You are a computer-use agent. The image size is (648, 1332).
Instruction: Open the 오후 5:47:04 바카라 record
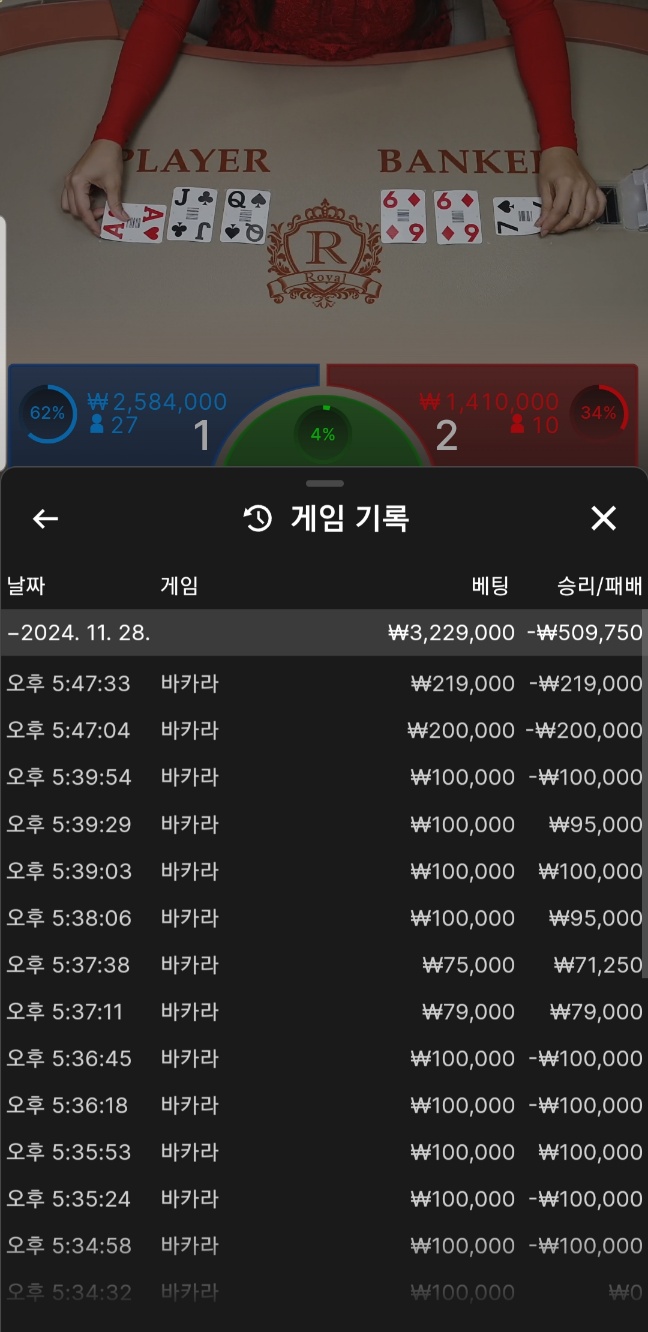324,730
